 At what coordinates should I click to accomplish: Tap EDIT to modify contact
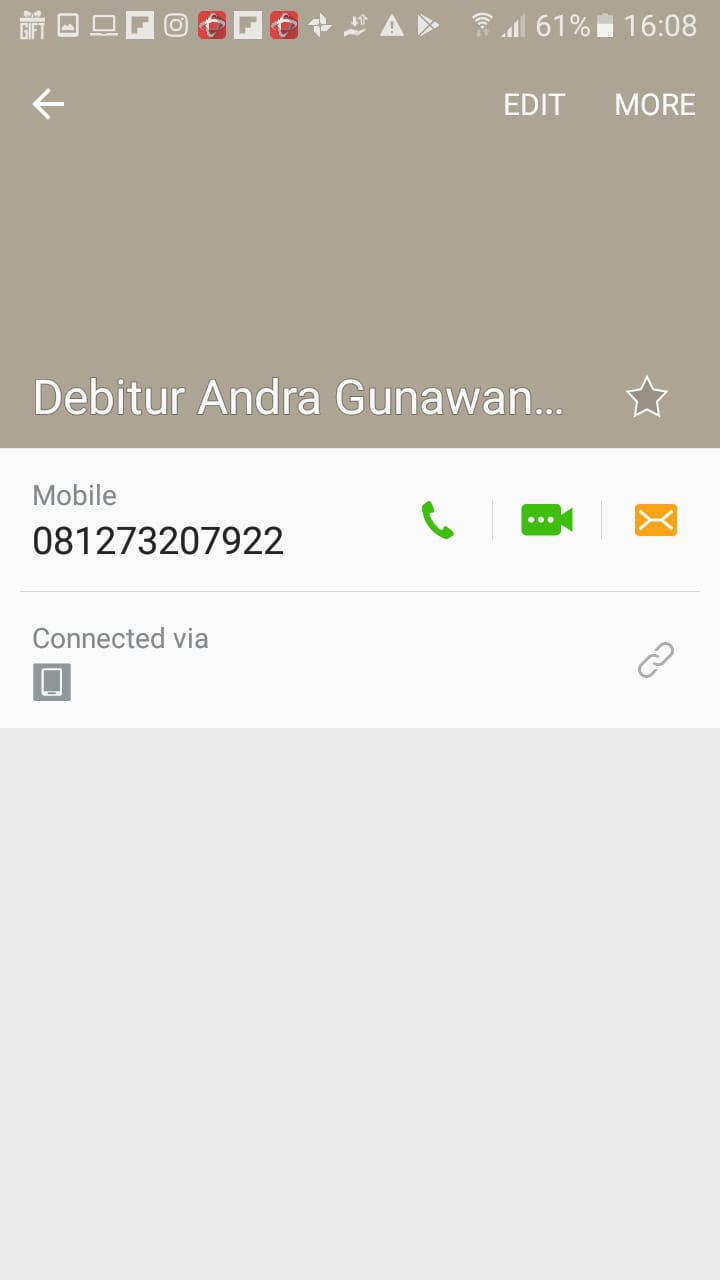(534, 105)
